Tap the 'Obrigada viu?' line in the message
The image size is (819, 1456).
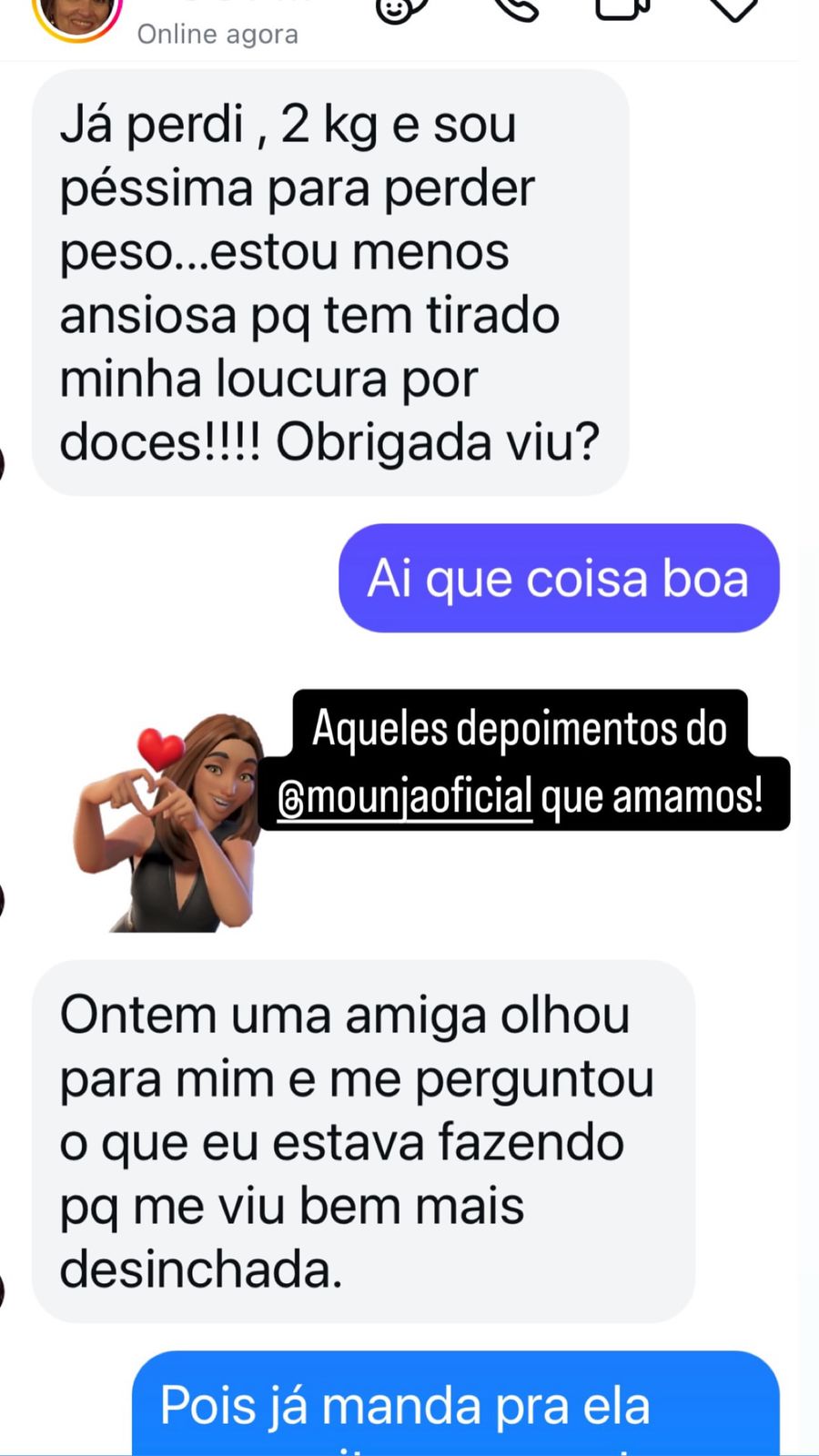click(437, 441)
